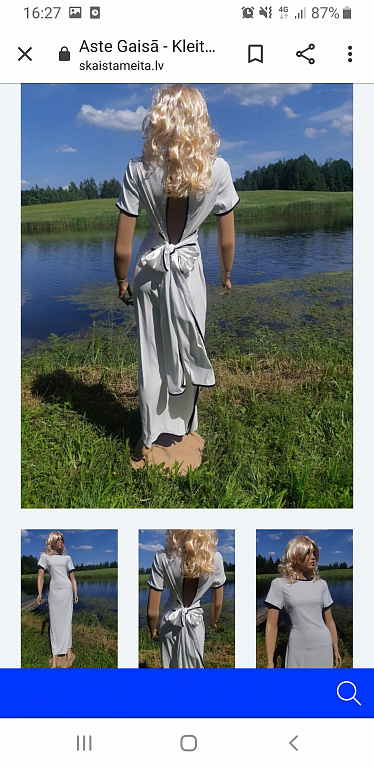This screenshot has width=374, height=768.
Task: Open recent apps from navigation bar
Action: pyautogui.click(x=84, y=743)
